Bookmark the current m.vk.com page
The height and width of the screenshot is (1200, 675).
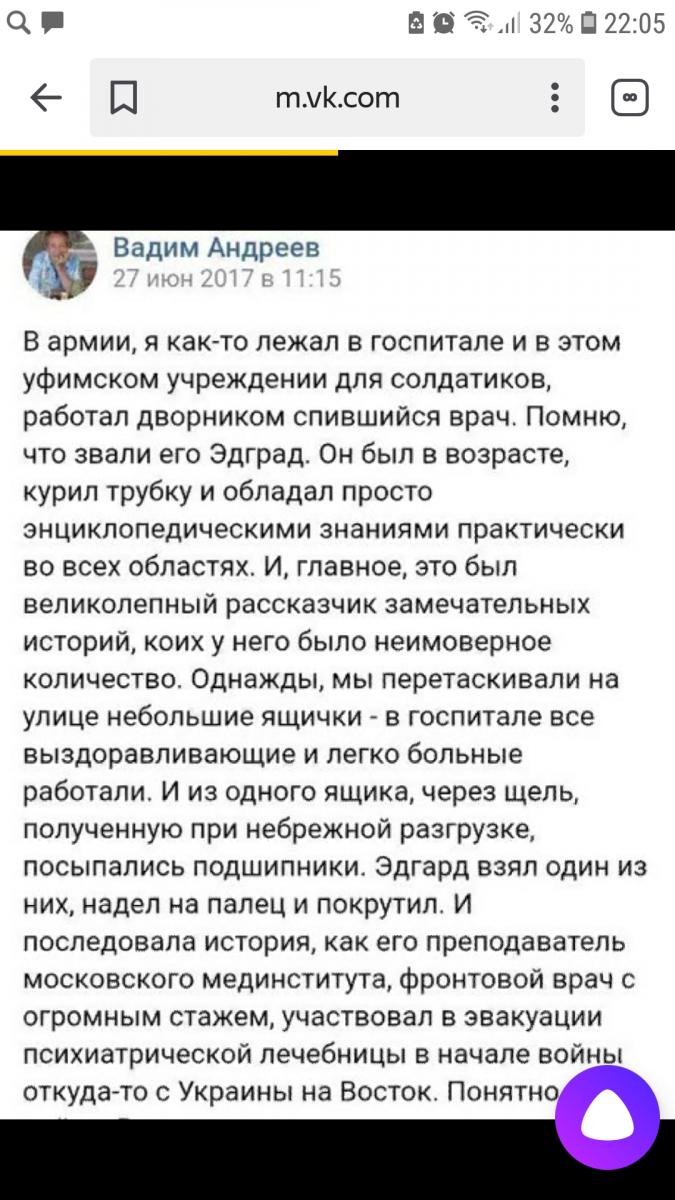pyautogui.click(x=124, y=98)
